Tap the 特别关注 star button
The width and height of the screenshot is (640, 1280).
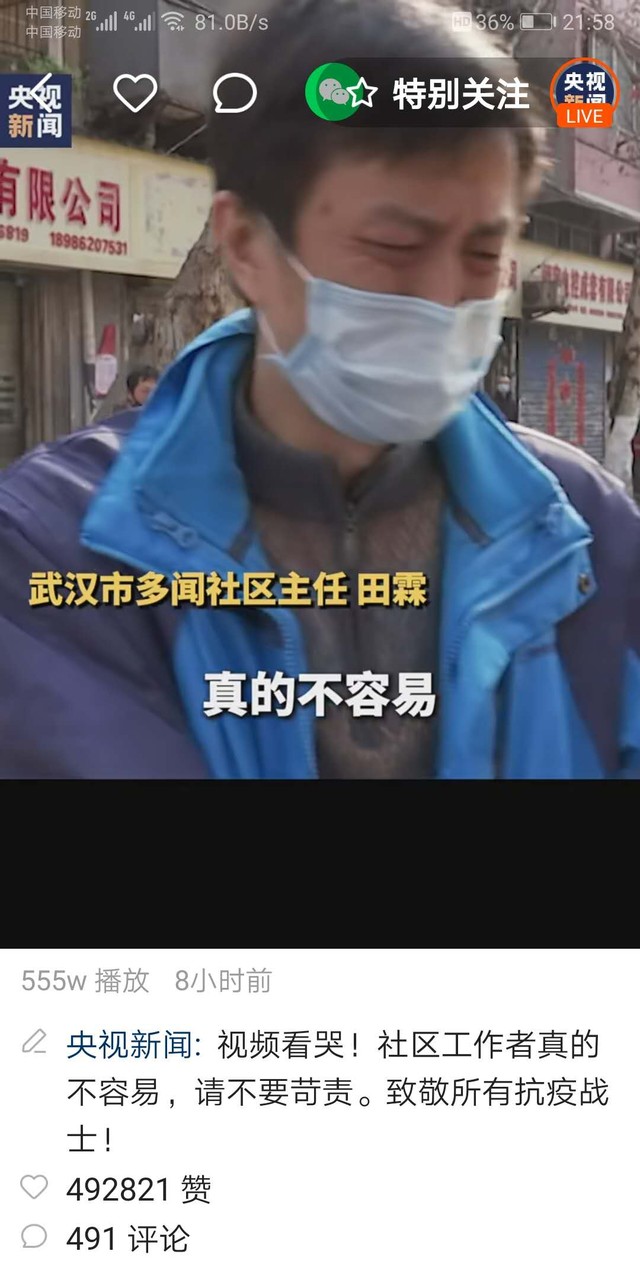click(438, 94)
